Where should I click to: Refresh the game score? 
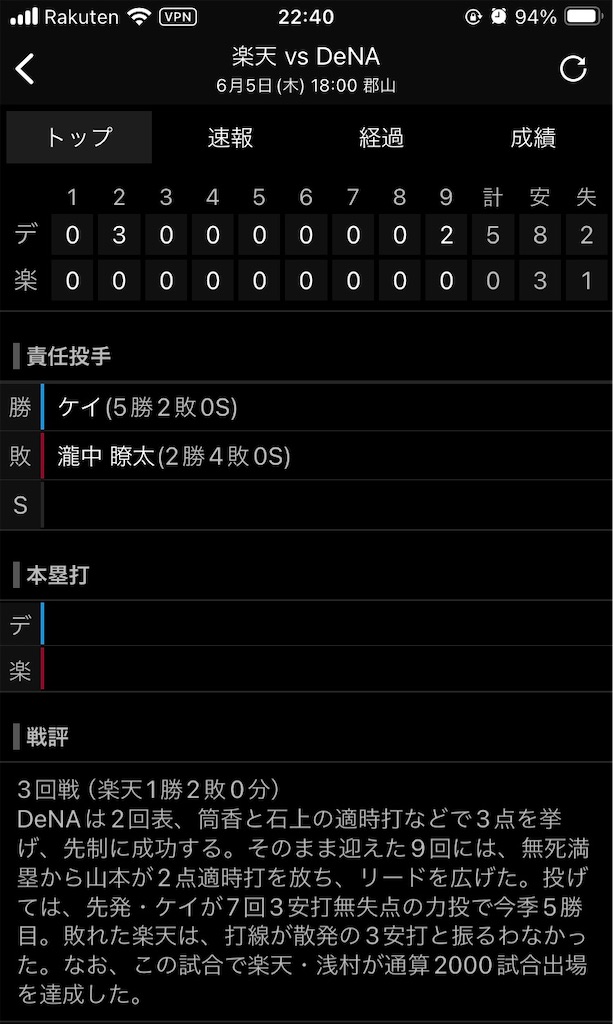pyautogui.click(x=573, y=69)
